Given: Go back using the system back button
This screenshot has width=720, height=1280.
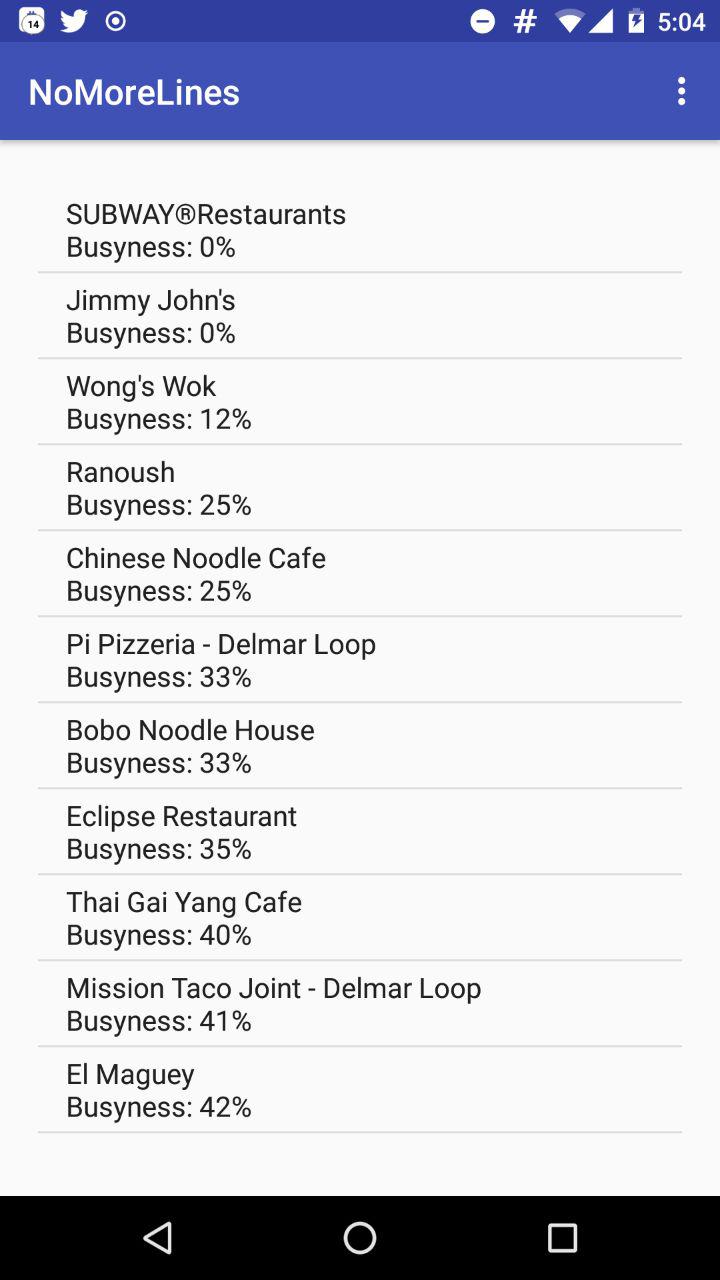Looking at the screenshot, I should click(158, 1238).
